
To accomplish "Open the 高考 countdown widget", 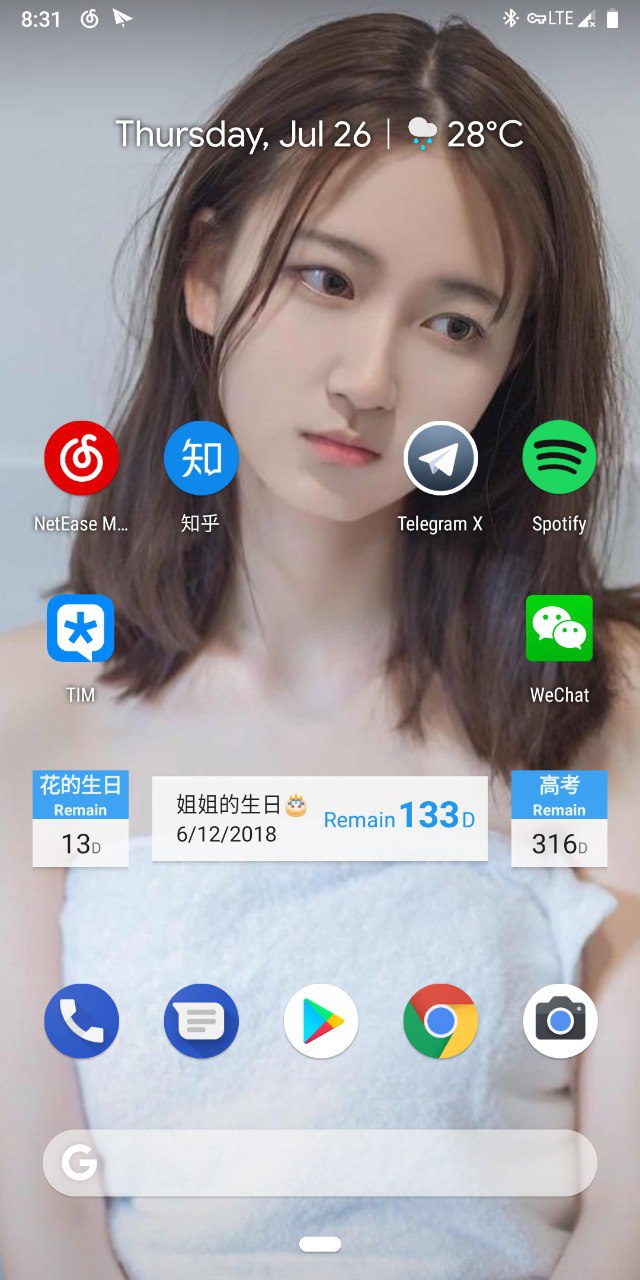I will [559, 818].
